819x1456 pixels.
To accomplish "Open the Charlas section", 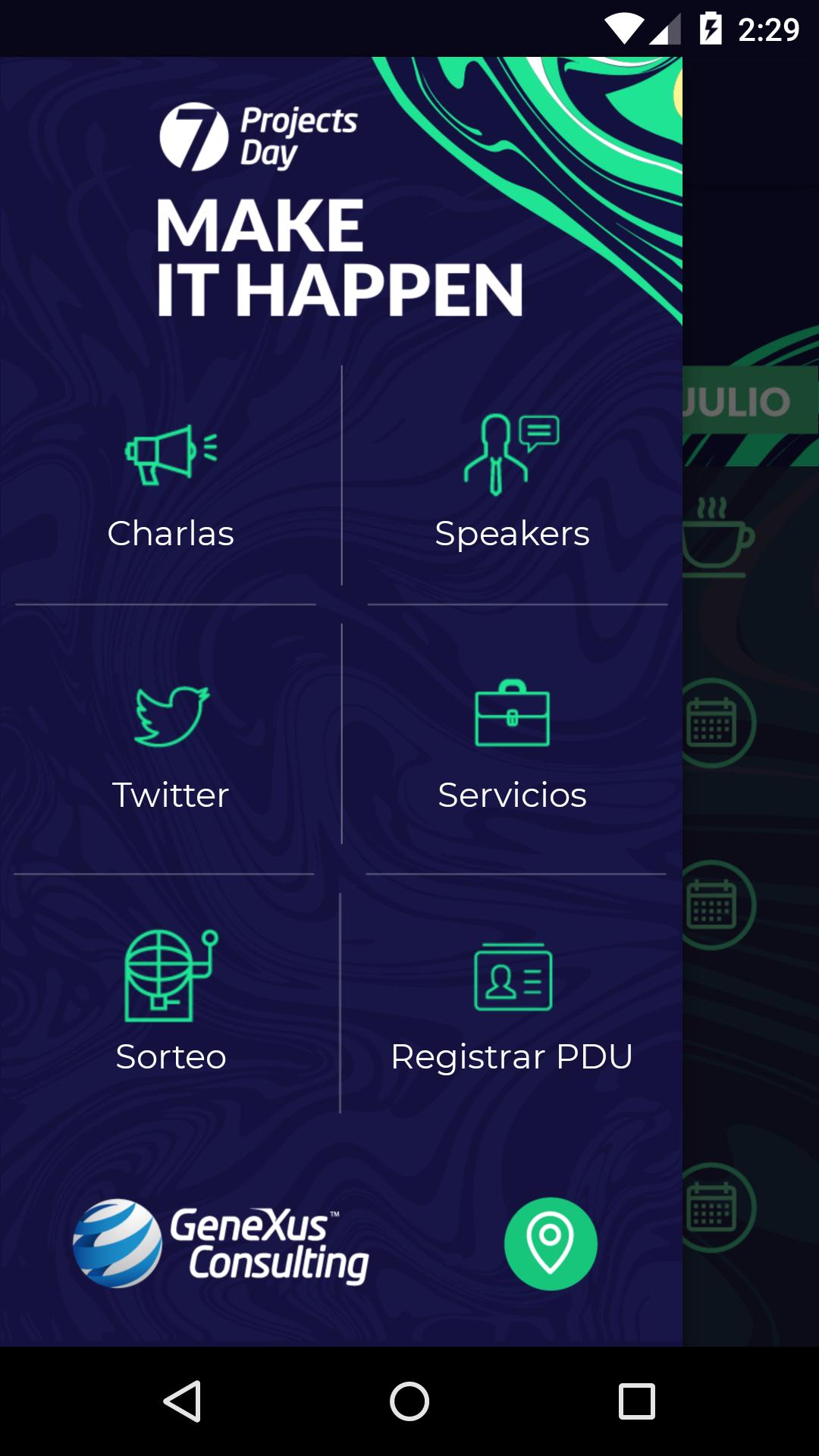I will click(x=171, y=485).
